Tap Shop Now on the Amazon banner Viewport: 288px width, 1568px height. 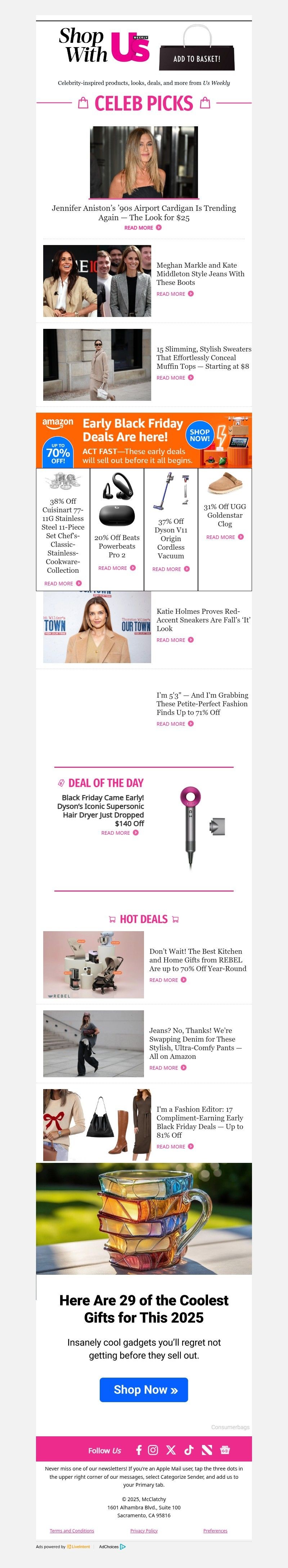199,435
